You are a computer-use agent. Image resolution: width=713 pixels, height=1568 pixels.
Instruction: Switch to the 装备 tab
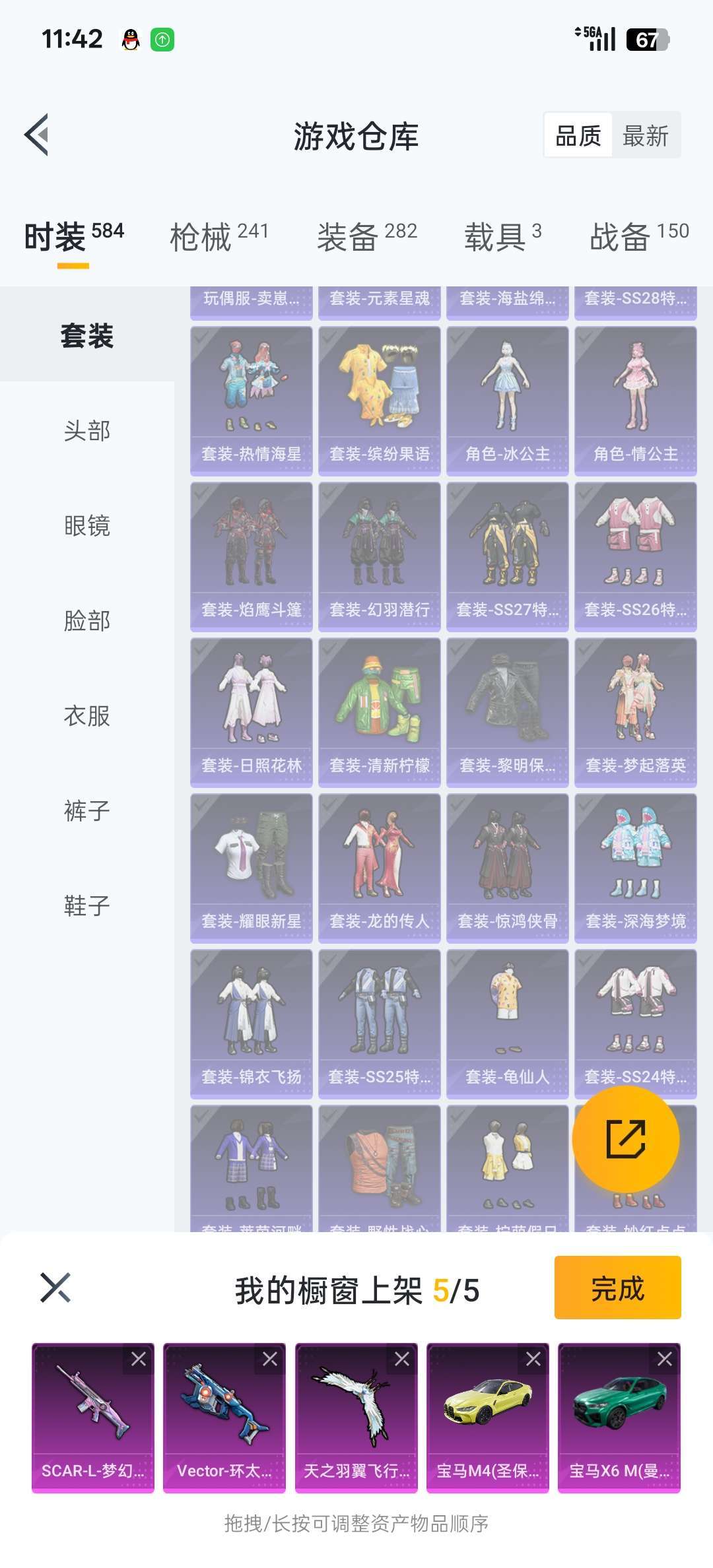367,237
